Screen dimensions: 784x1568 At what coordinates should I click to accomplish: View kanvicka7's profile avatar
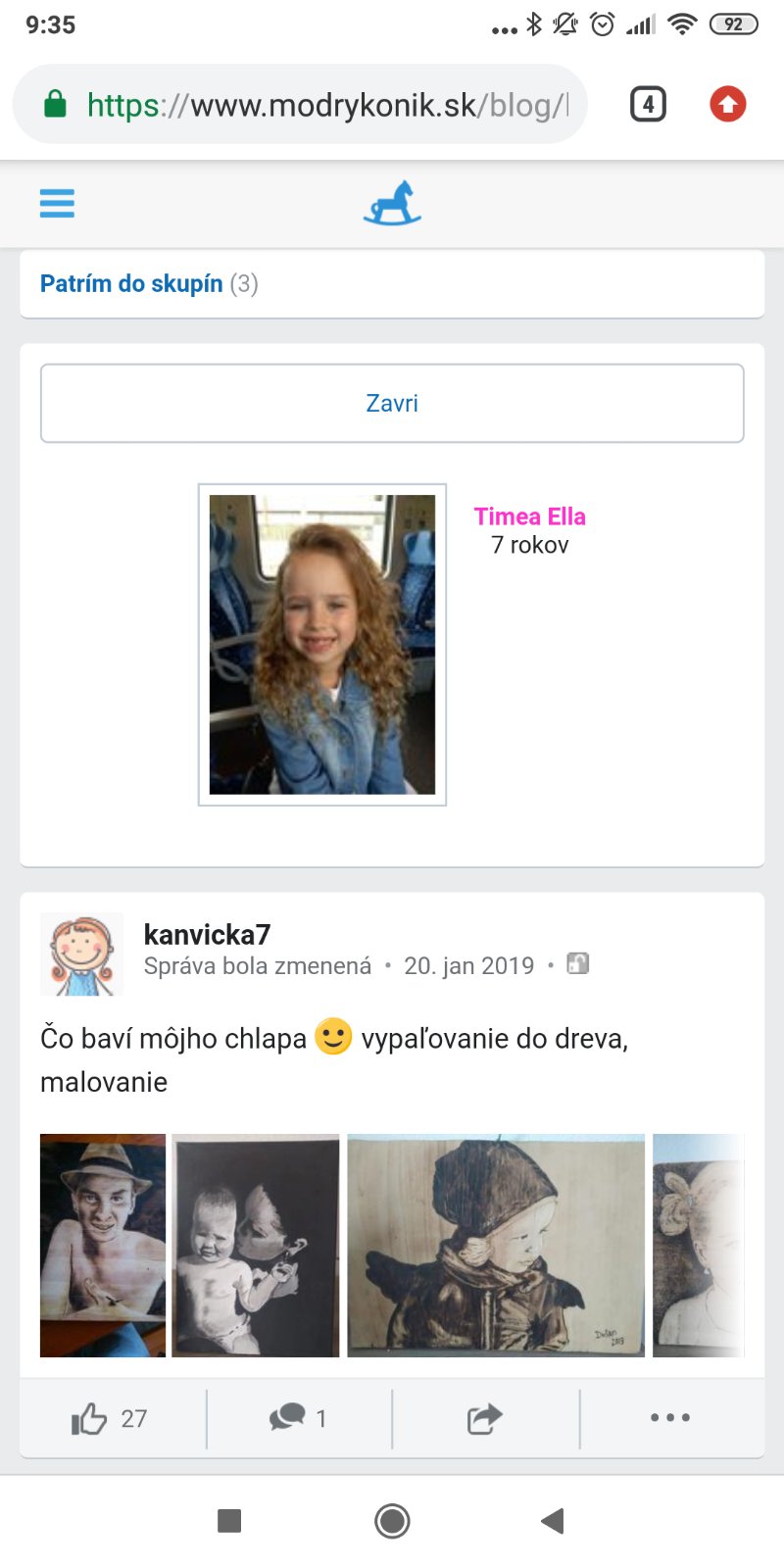[82, 955]
